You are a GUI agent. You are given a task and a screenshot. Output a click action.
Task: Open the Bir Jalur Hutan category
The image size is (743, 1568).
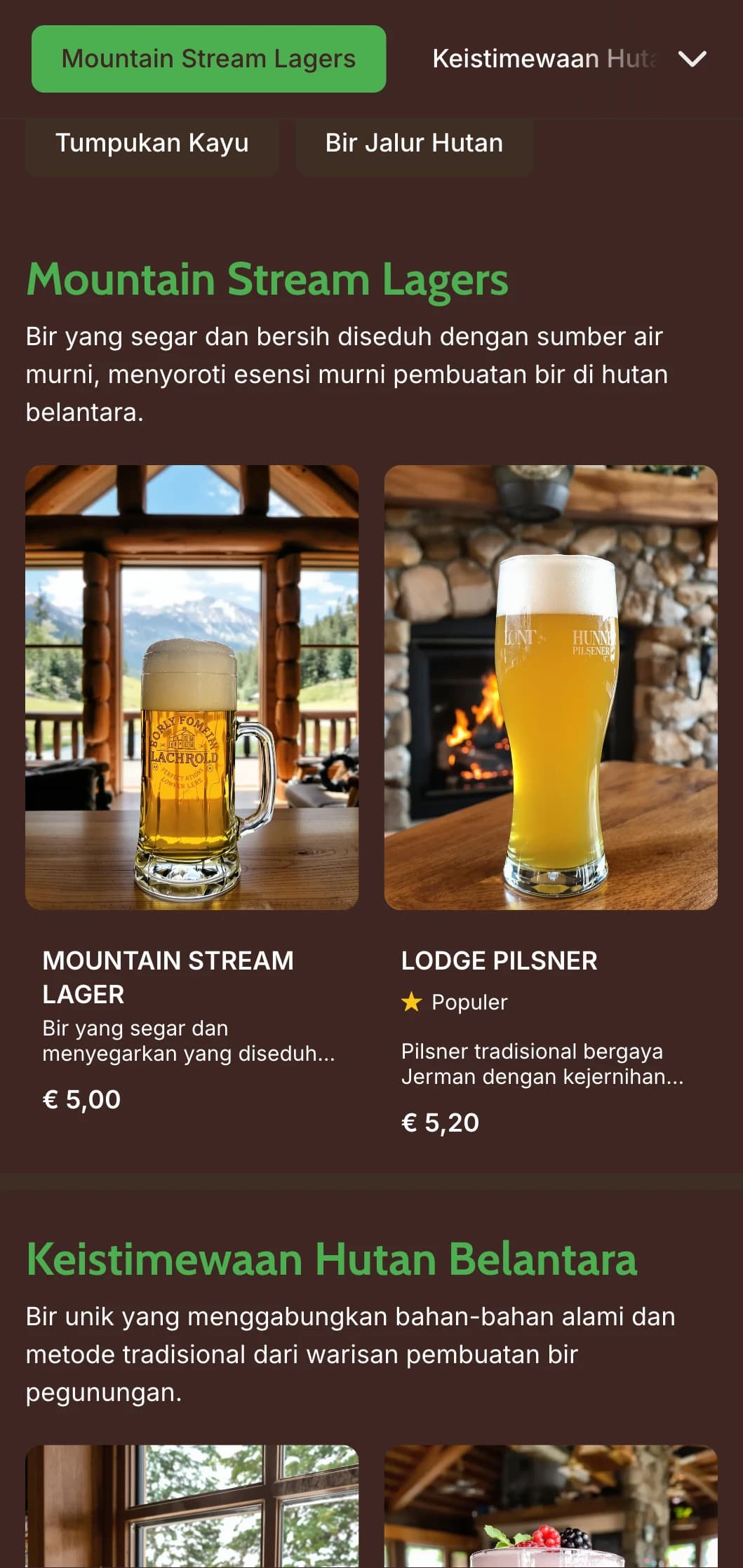point(414,144)
